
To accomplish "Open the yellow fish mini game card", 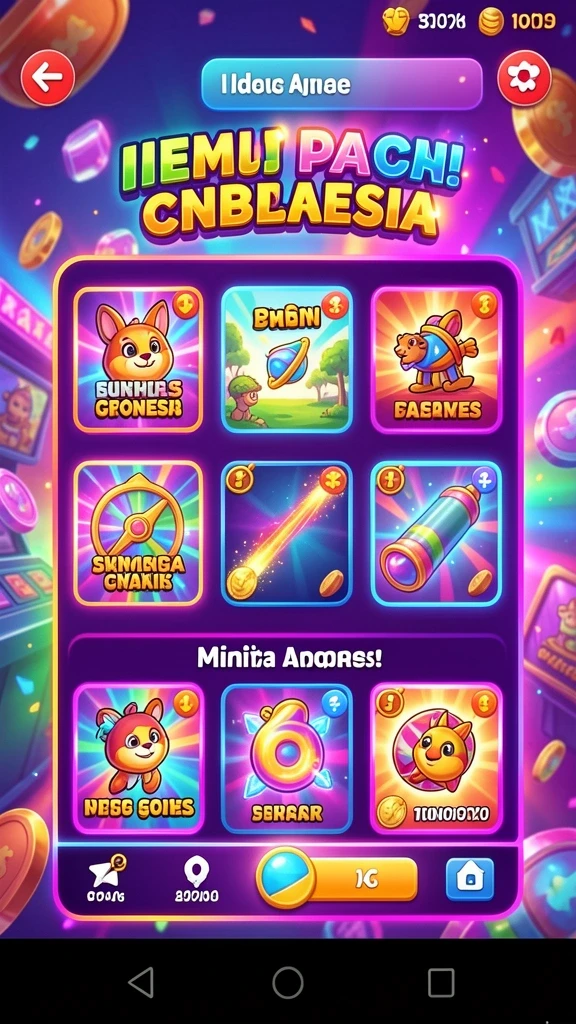I will coord(436,758).
